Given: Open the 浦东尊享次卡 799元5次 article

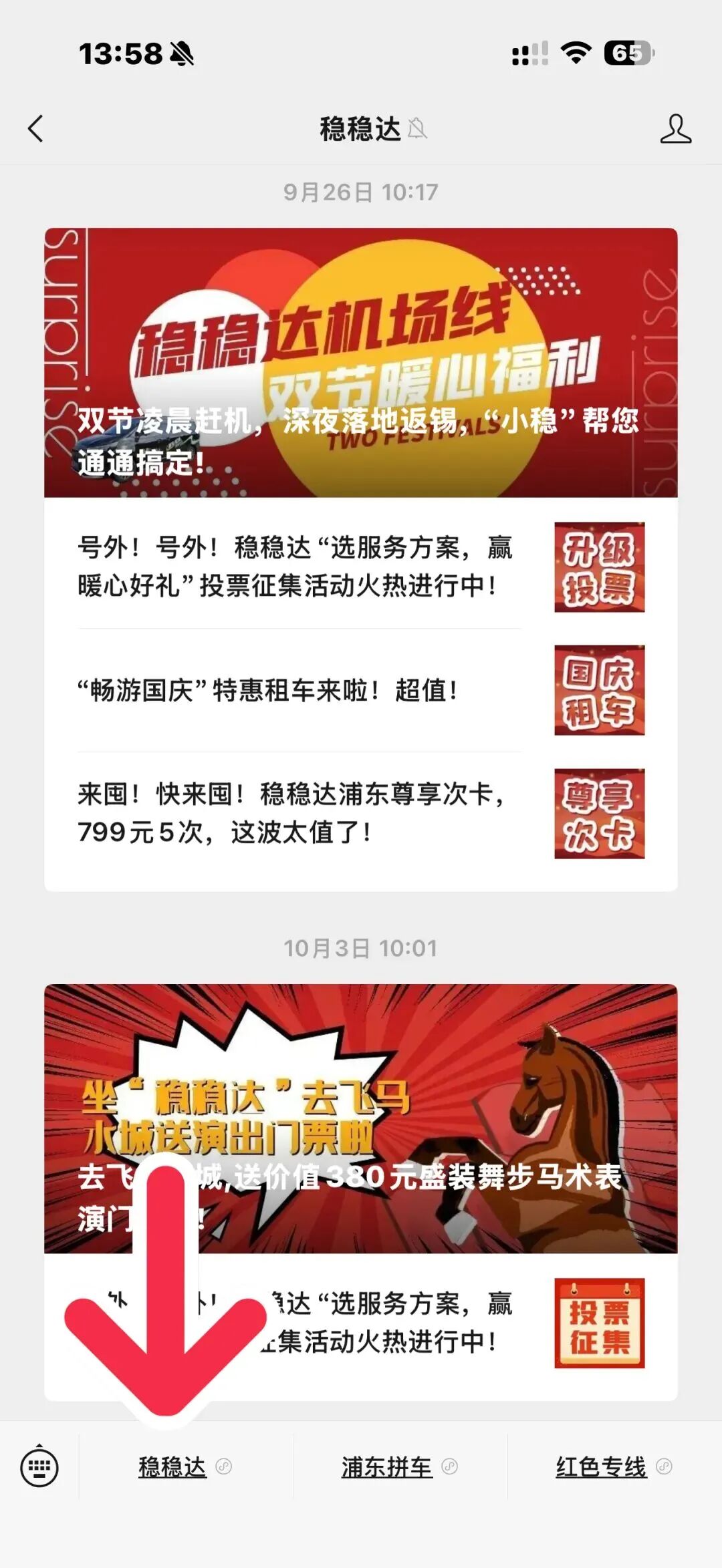Looking at the screenshot, I should (x=361, y=813).
